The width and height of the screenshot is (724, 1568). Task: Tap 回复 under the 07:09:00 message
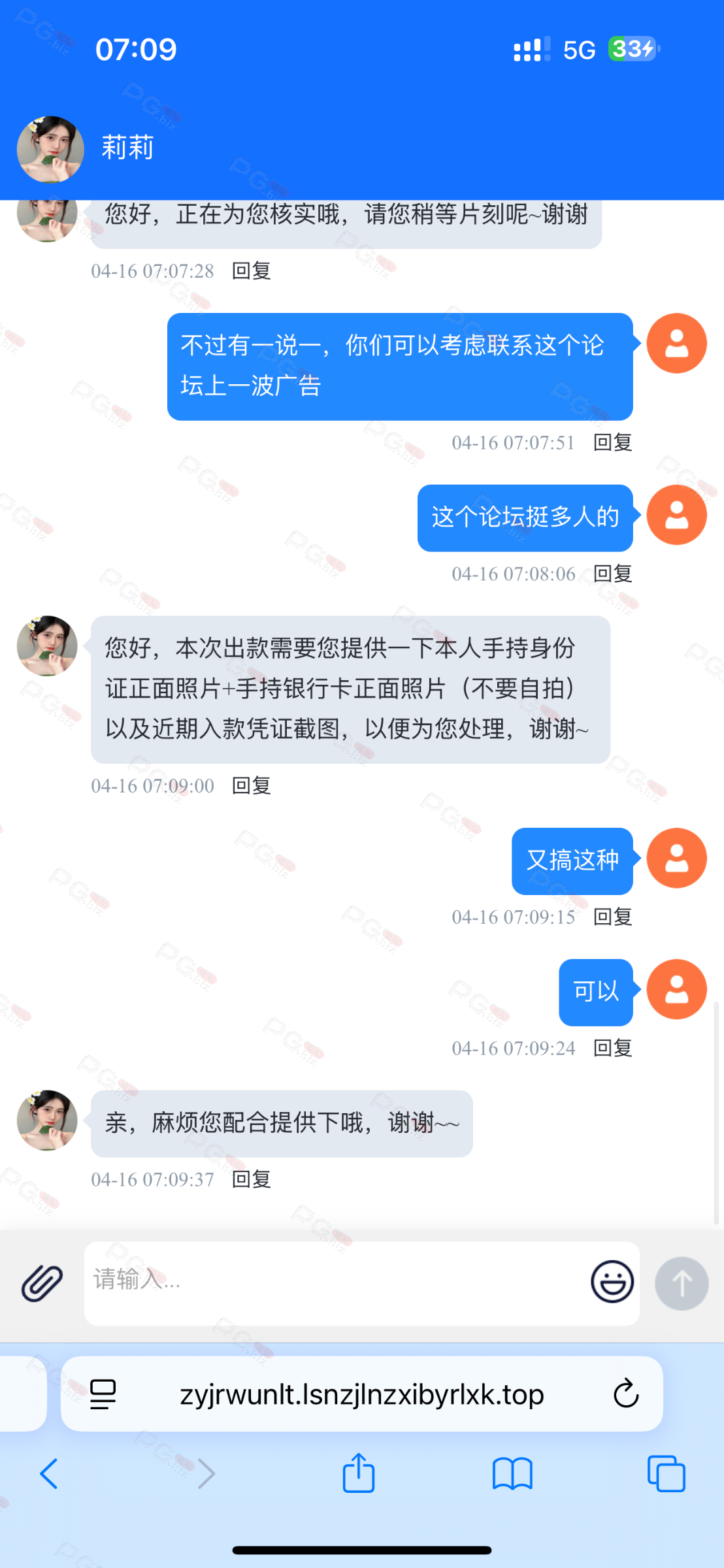(x=252, y=785)
